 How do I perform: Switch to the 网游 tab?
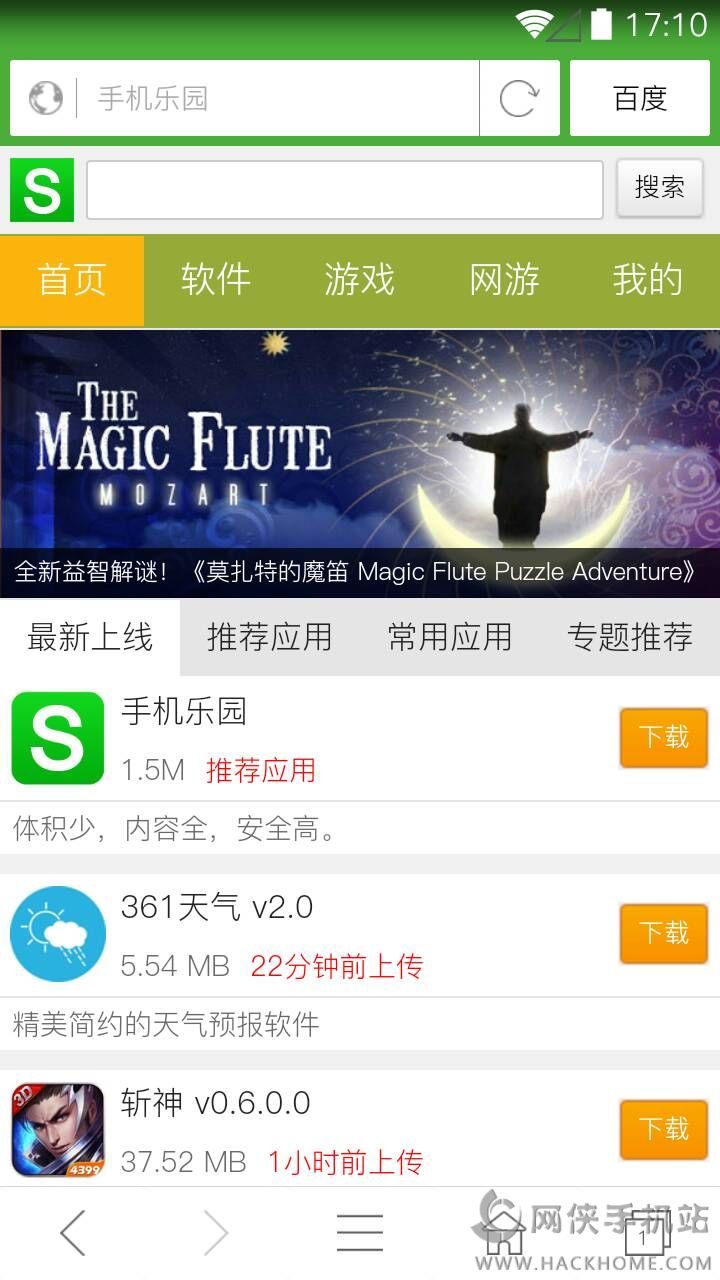click(x=504, y=280)
